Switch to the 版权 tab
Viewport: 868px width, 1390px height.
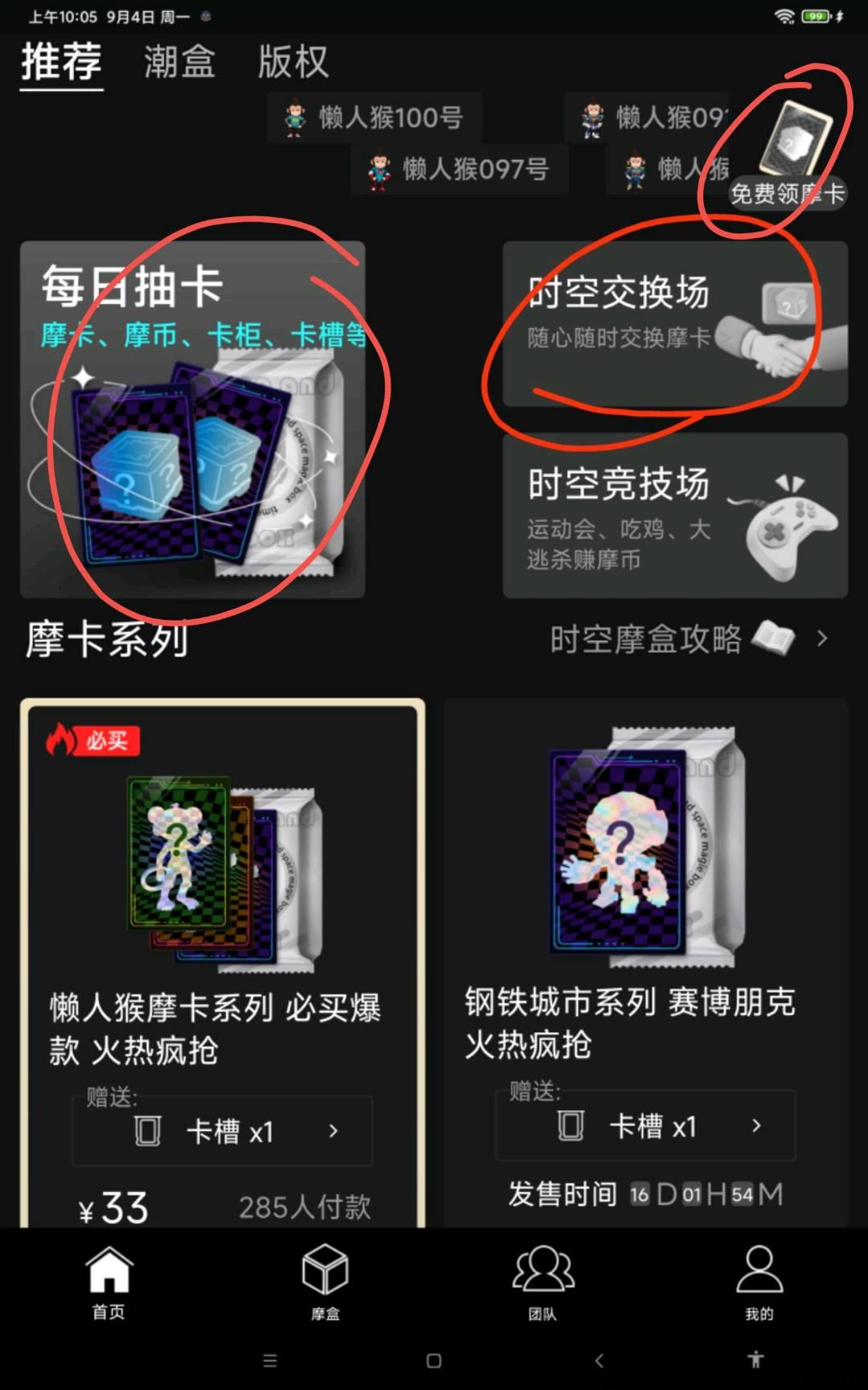coord(293,62)
